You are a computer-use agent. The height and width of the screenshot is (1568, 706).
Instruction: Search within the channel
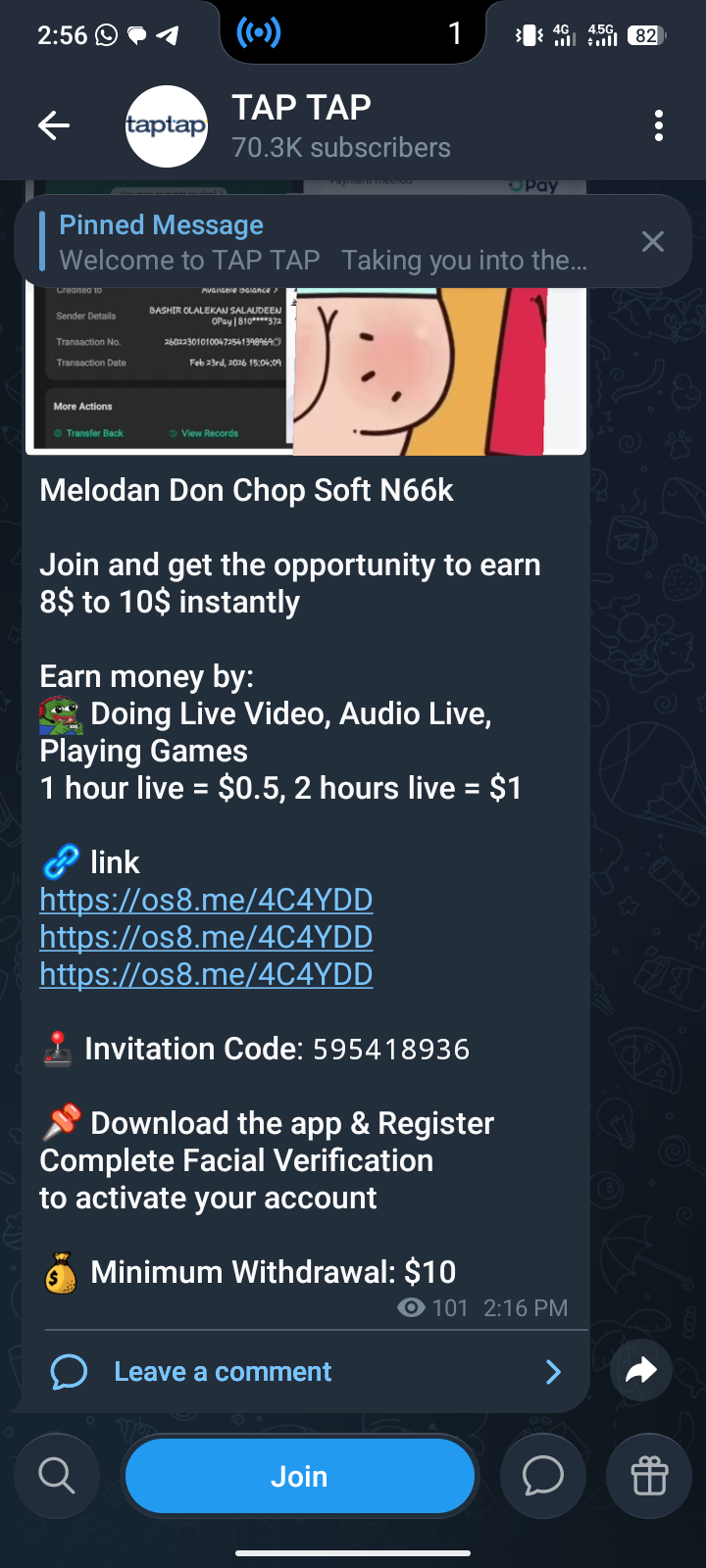click(57, 1476)
